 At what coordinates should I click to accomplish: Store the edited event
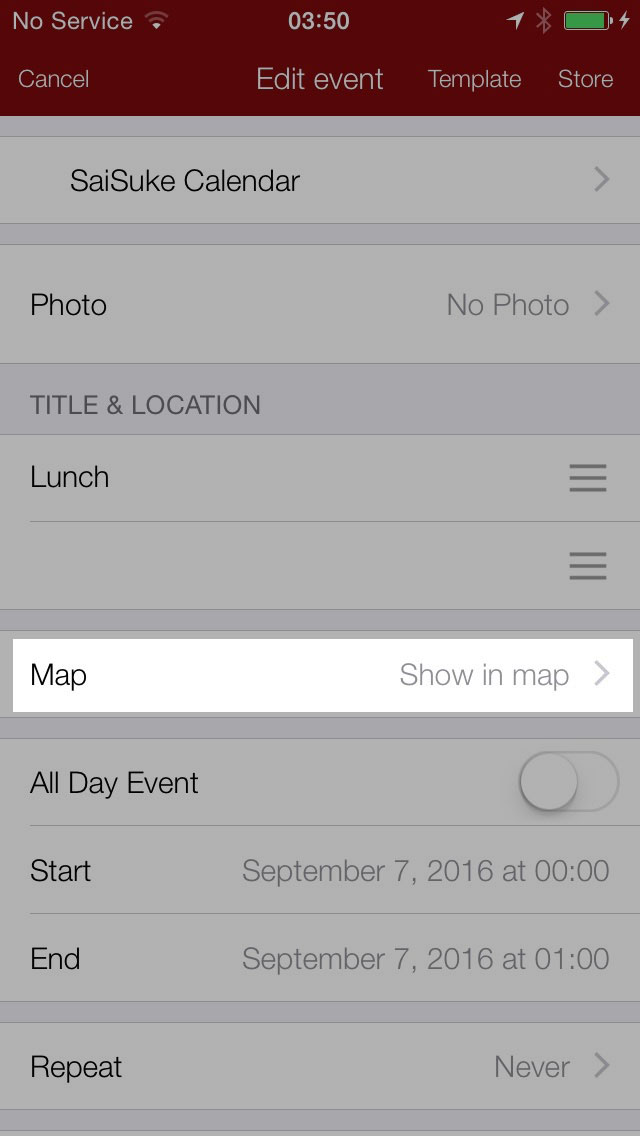tap(585, 79)
